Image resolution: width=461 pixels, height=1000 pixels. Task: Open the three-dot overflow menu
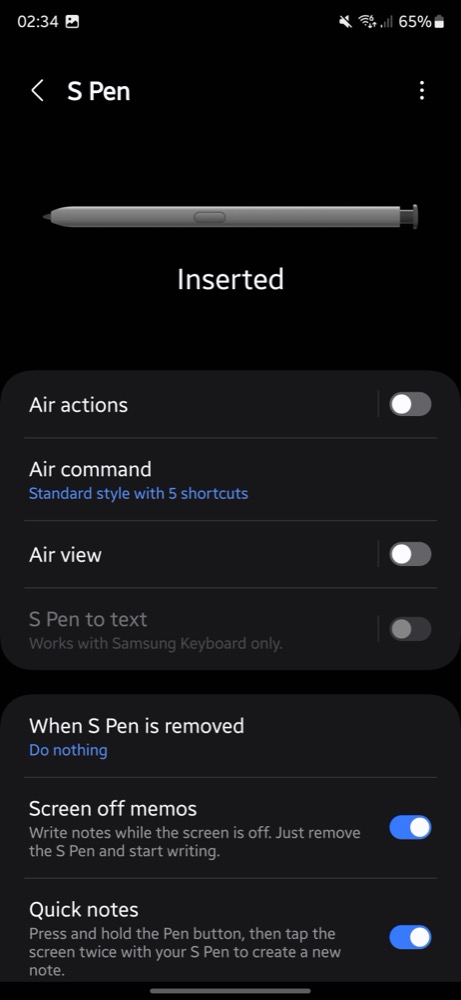pos(421,91)
